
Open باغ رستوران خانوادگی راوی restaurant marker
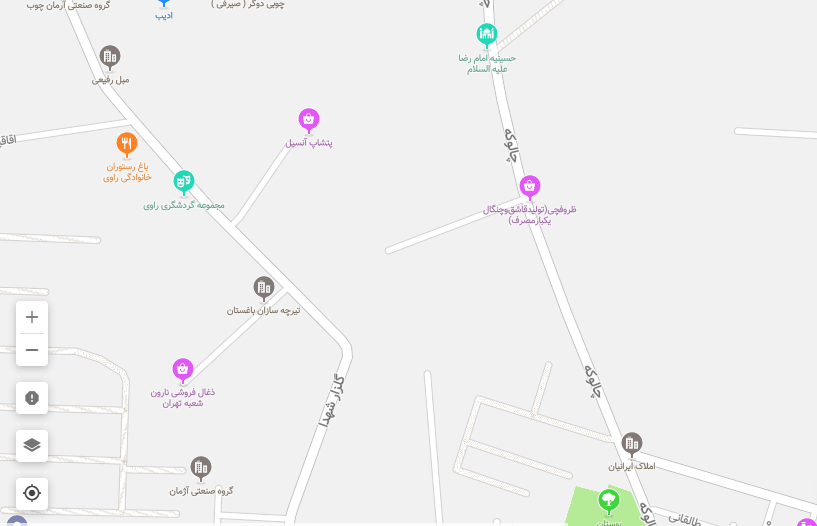(x=126, y=144)
